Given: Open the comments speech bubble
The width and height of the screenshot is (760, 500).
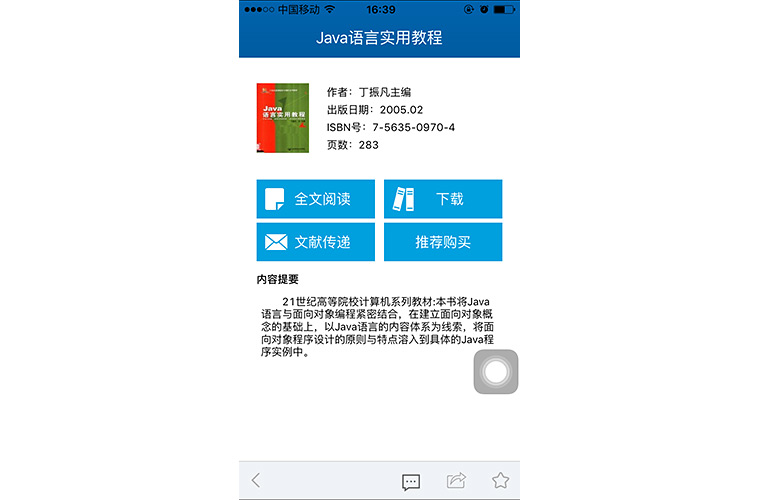Looking at the screenshot, I should pos(411,481).
